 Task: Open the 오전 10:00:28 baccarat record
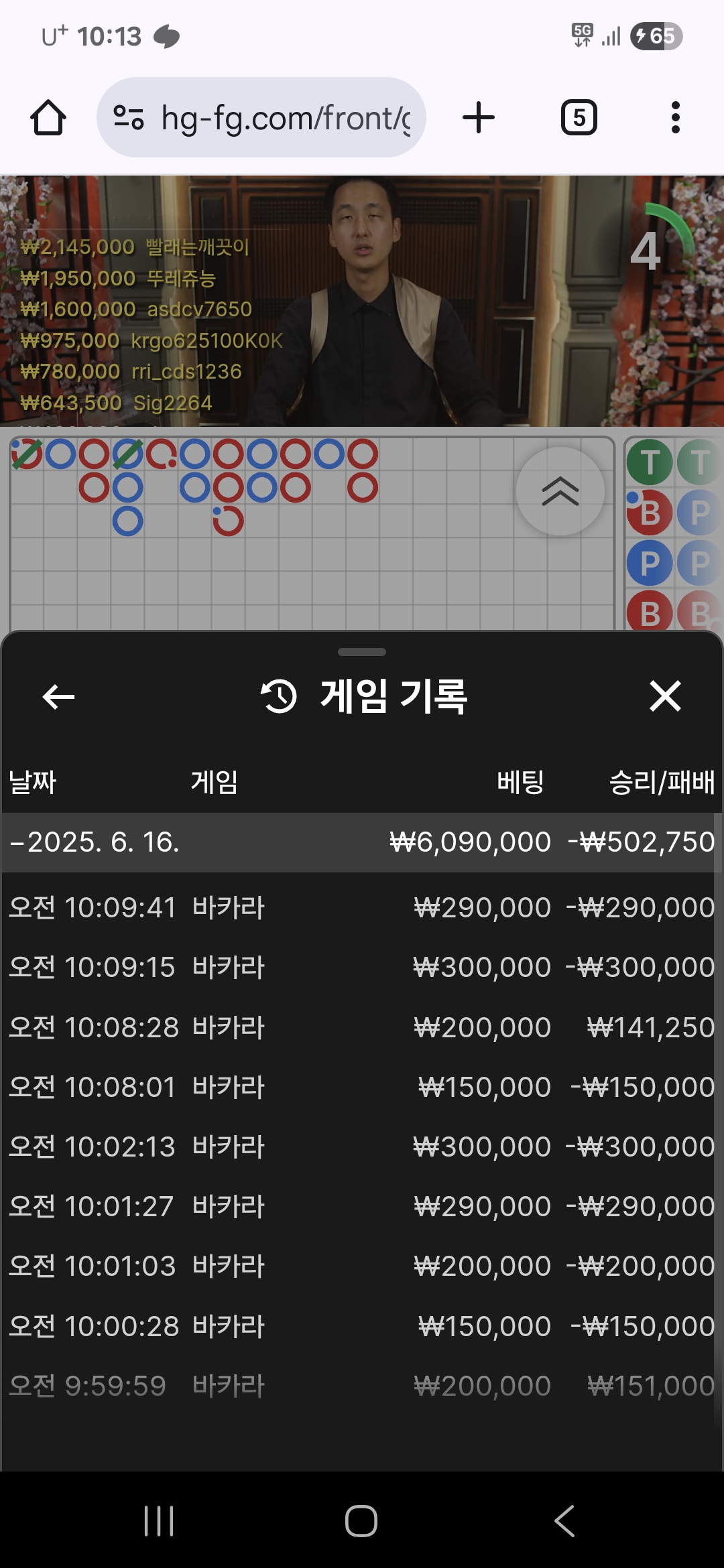click(x=359, y=1326)
